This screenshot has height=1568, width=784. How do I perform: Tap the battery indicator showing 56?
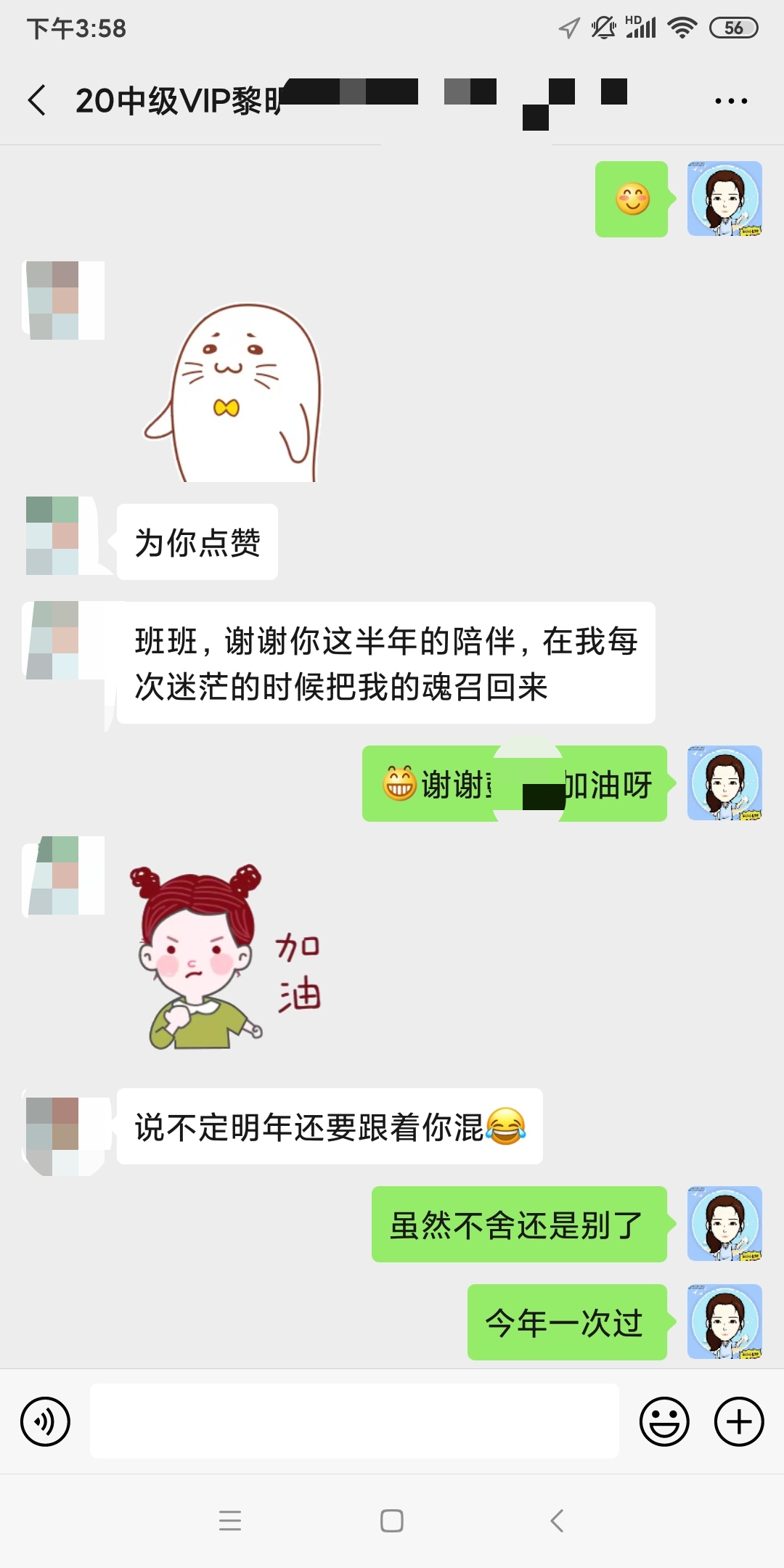733,26
